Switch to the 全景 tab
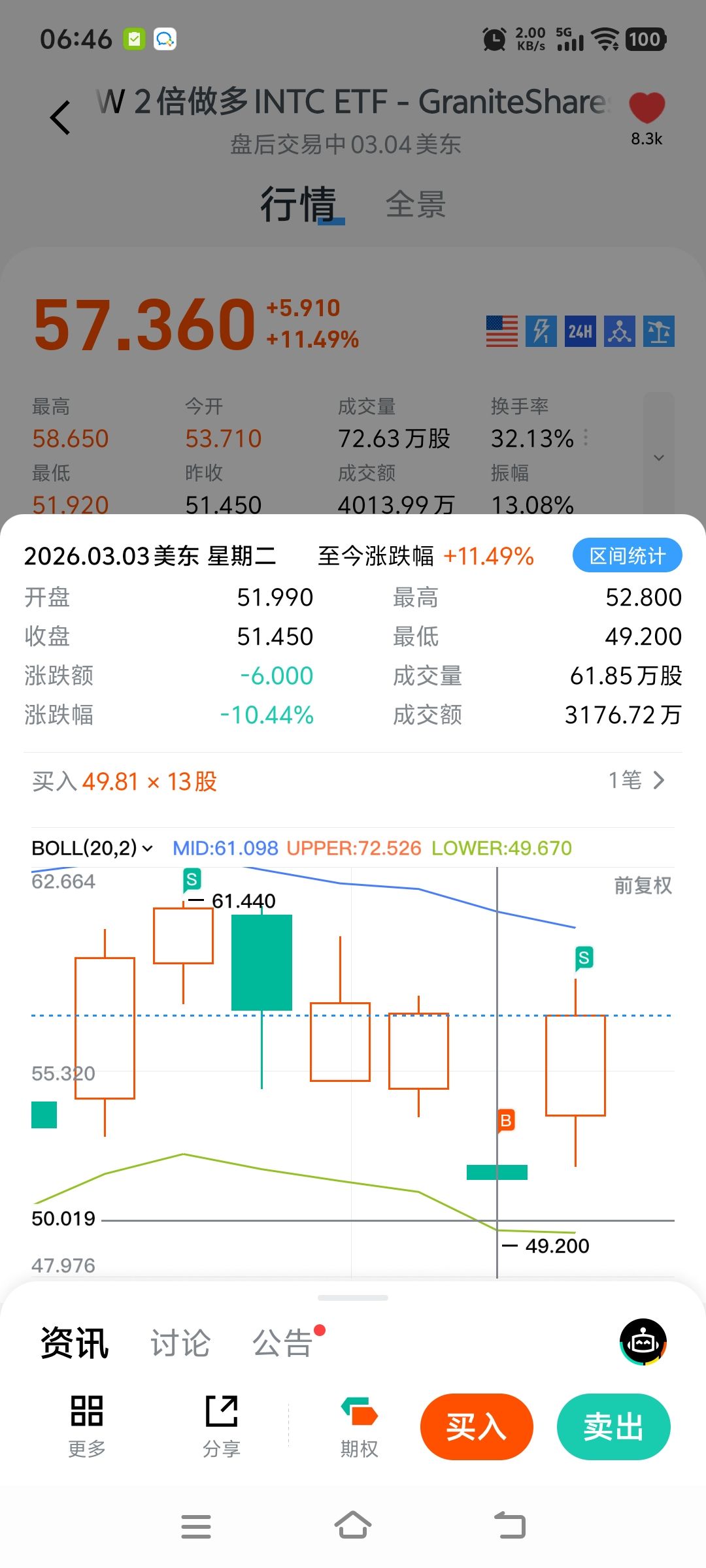This screenshot has height=1568, width=706. click(415, 205)
